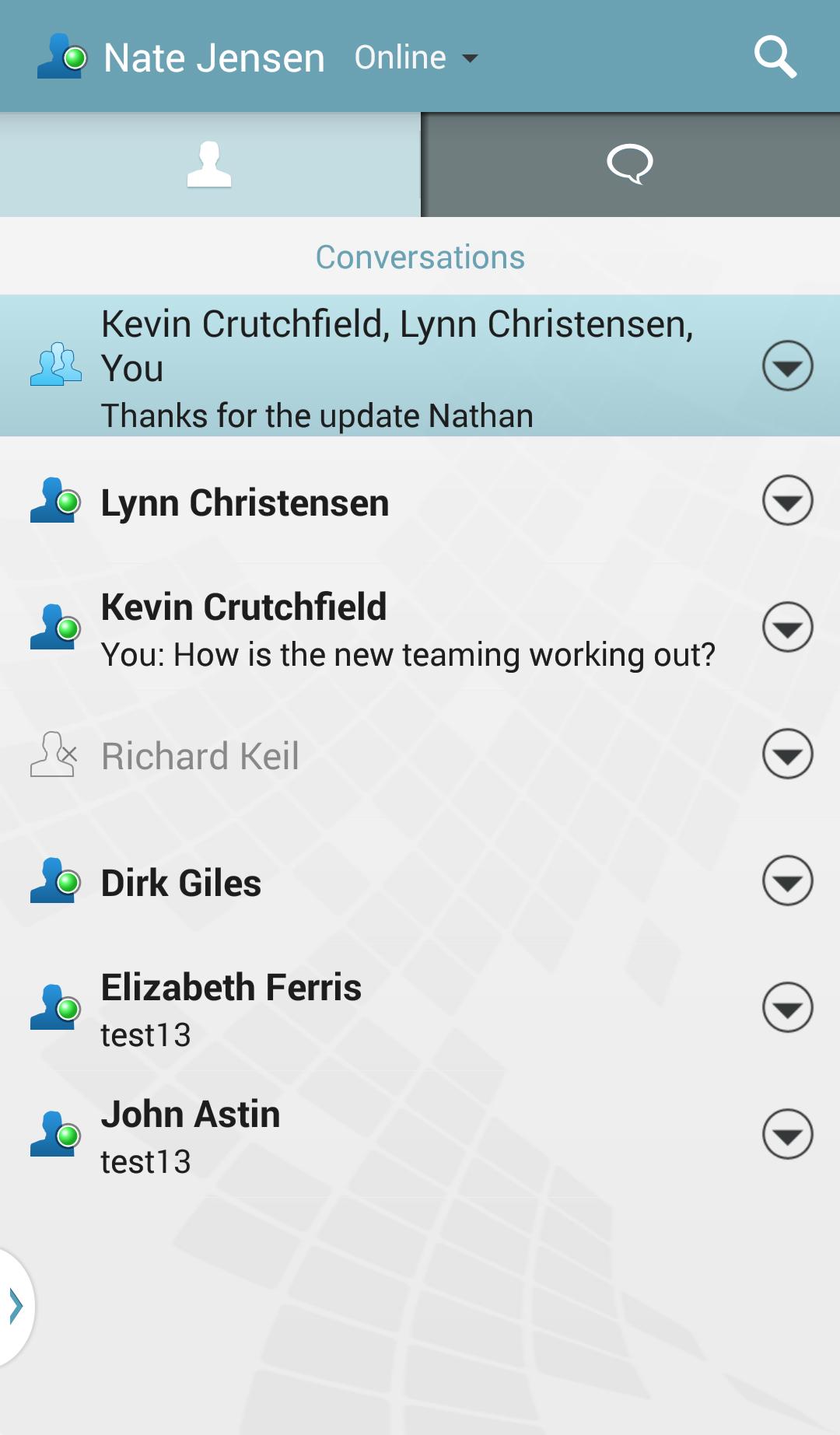Expand options for Elizabeth Ferris
Viewport: 840px width, 1435px height.
coord(787,1007)
